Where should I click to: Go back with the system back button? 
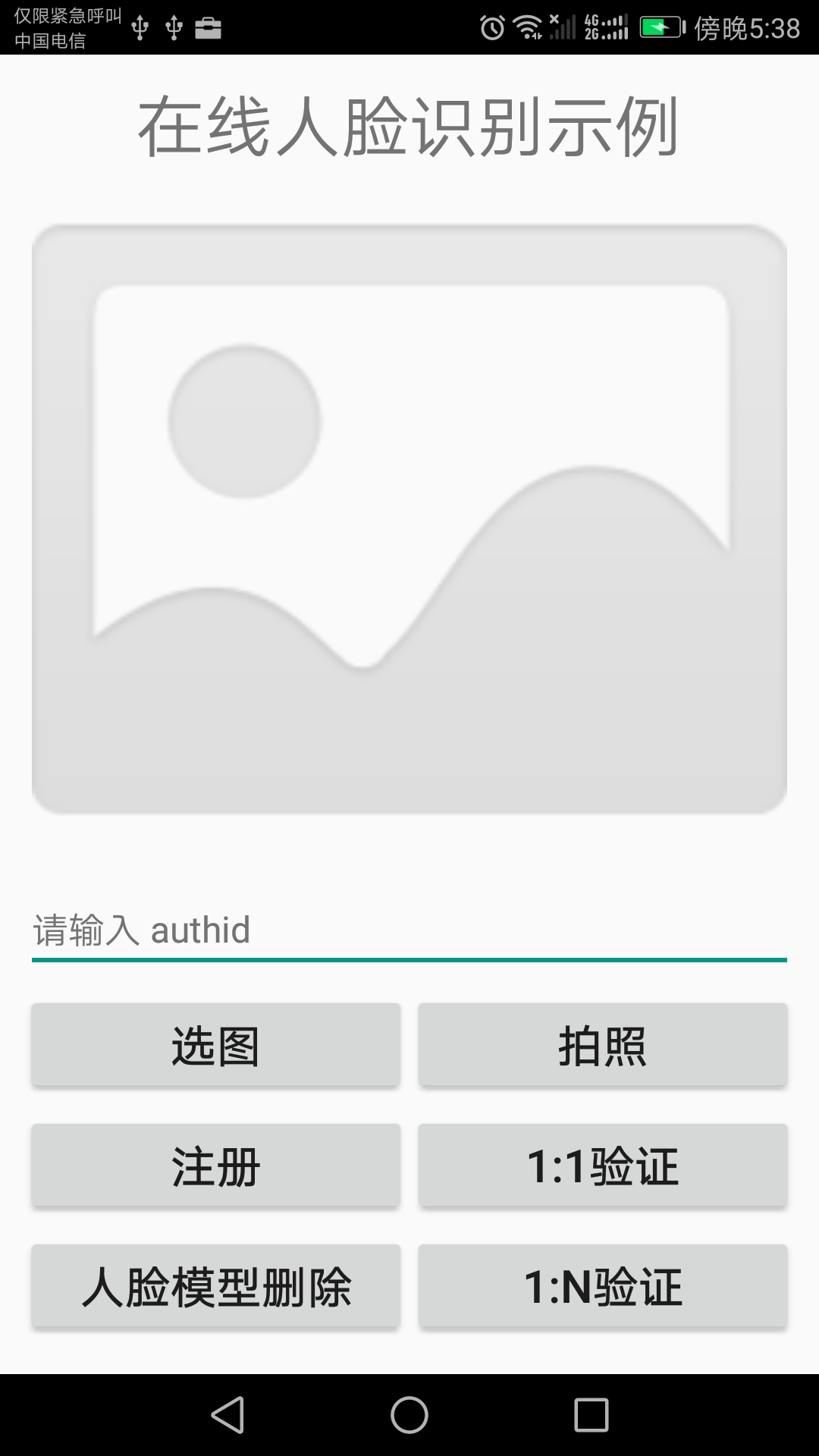coord(227,1415)
